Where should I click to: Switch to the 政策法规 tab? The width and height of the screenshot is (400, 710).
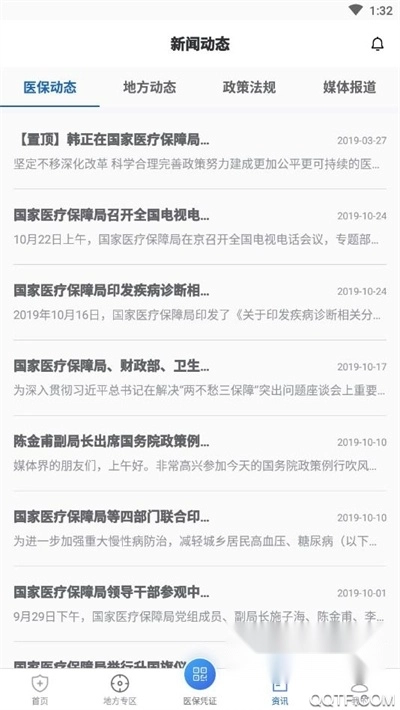(249, 87)
